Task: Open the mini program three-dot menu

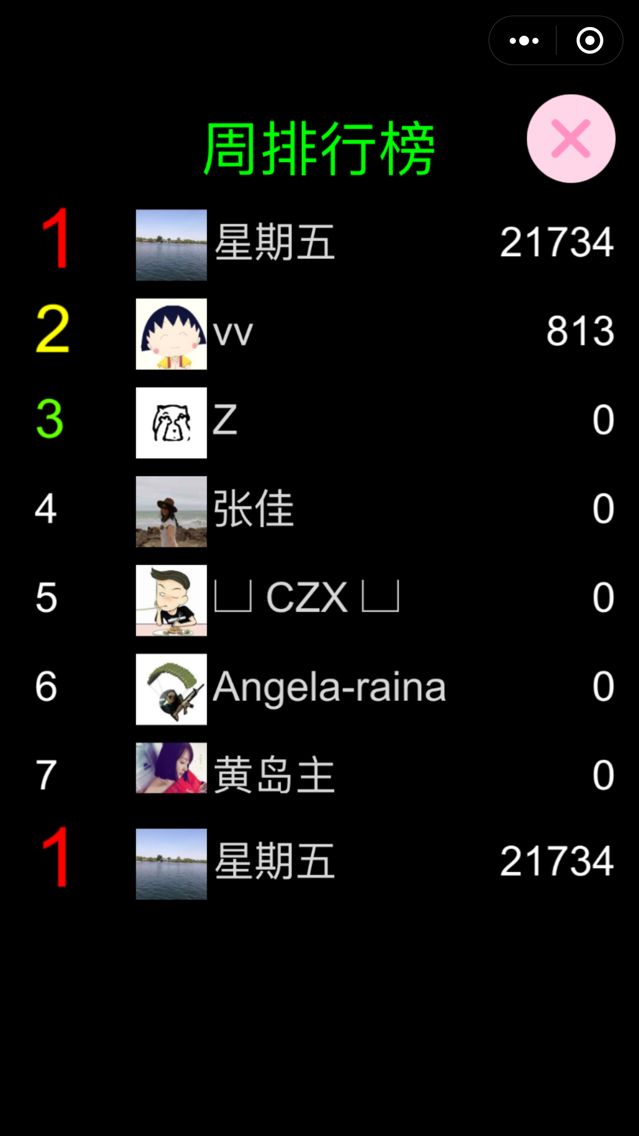Action: pos(524,41)
